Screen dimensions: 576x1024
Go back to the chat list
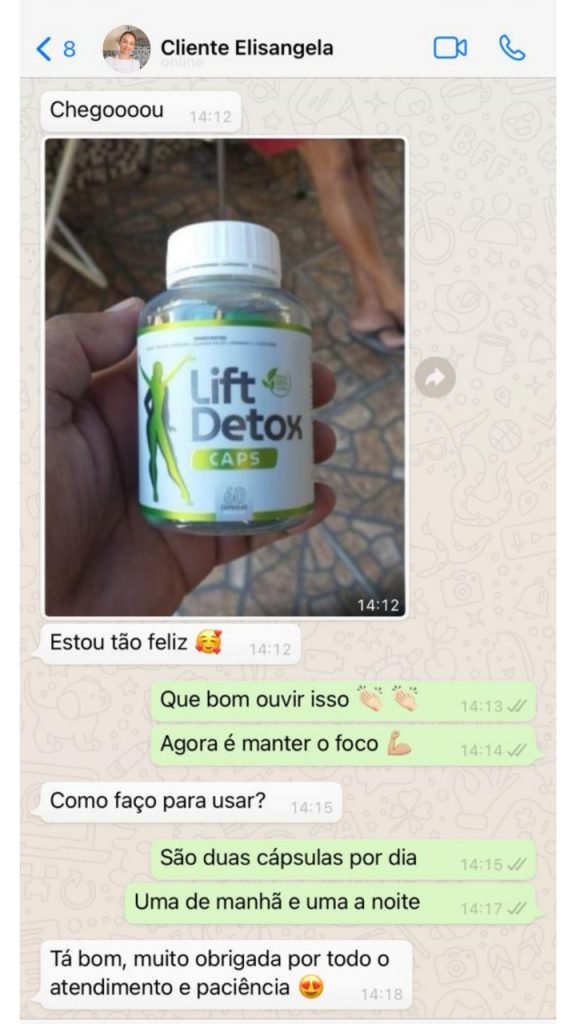(x=55, y=49)
